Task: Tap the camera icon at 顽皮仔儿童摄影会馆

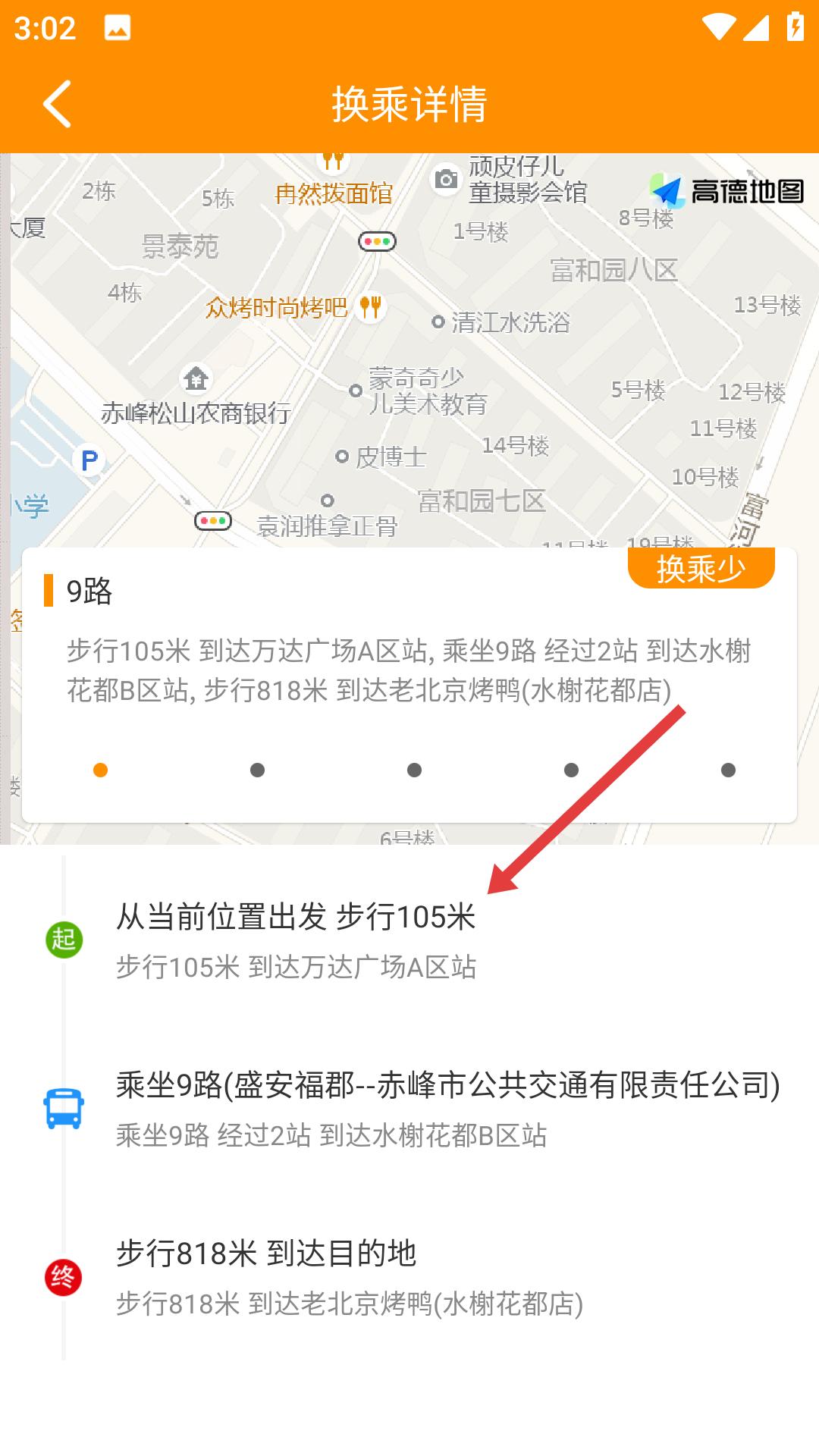Action: (446, 179)
